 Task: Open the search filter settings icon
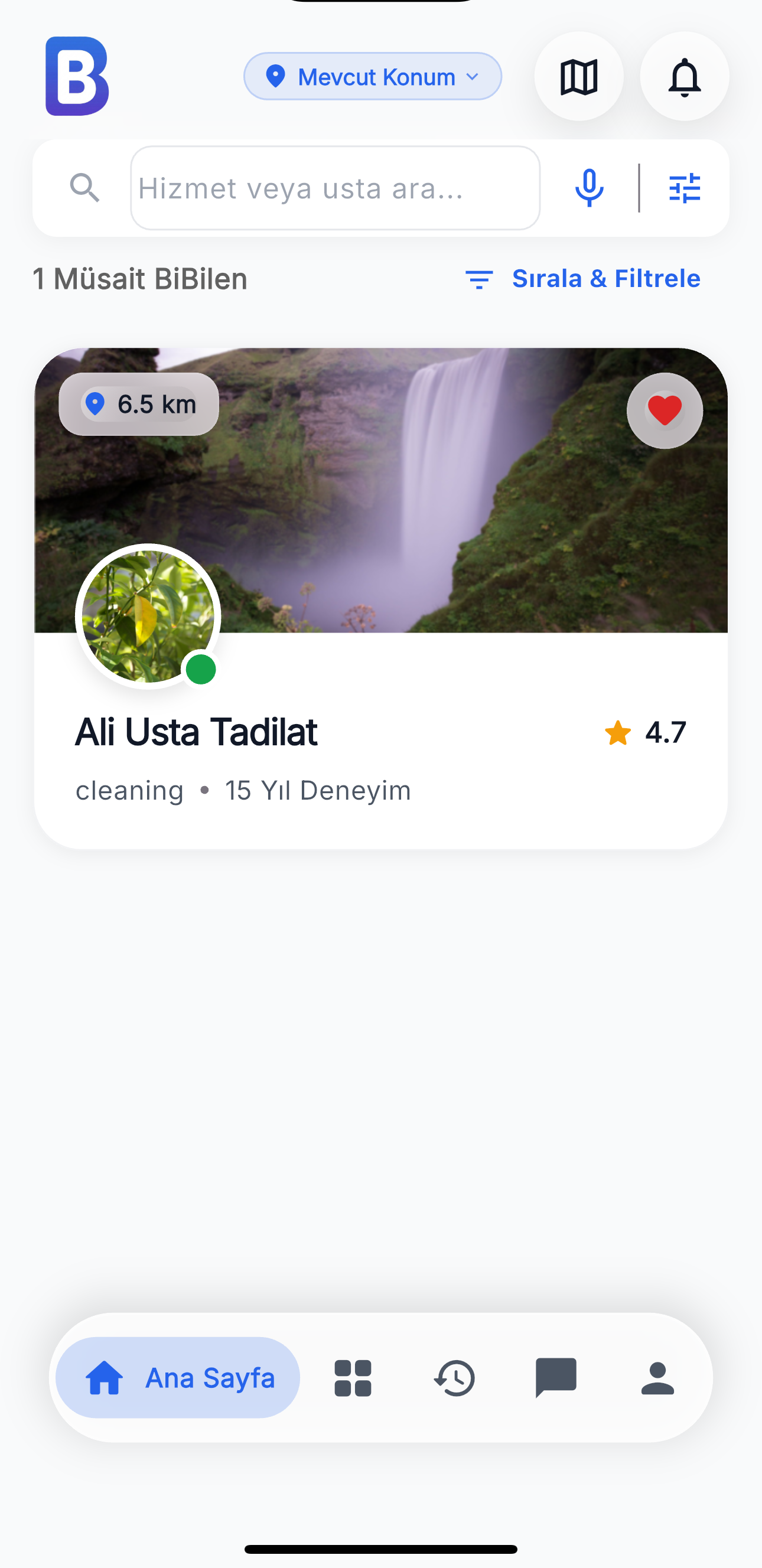[x=684, y=188]
